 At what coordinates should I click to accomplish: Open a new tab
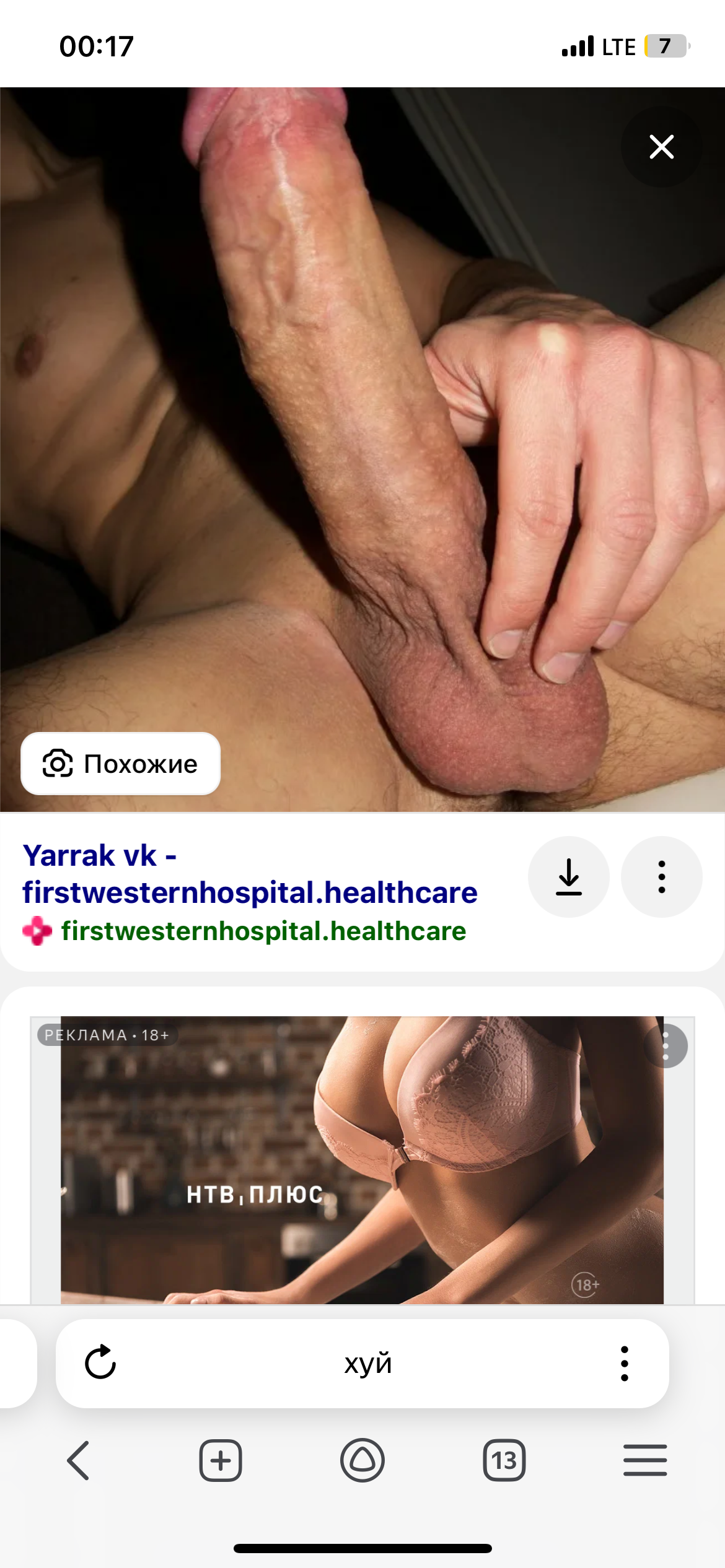(x=220, y=1460)
